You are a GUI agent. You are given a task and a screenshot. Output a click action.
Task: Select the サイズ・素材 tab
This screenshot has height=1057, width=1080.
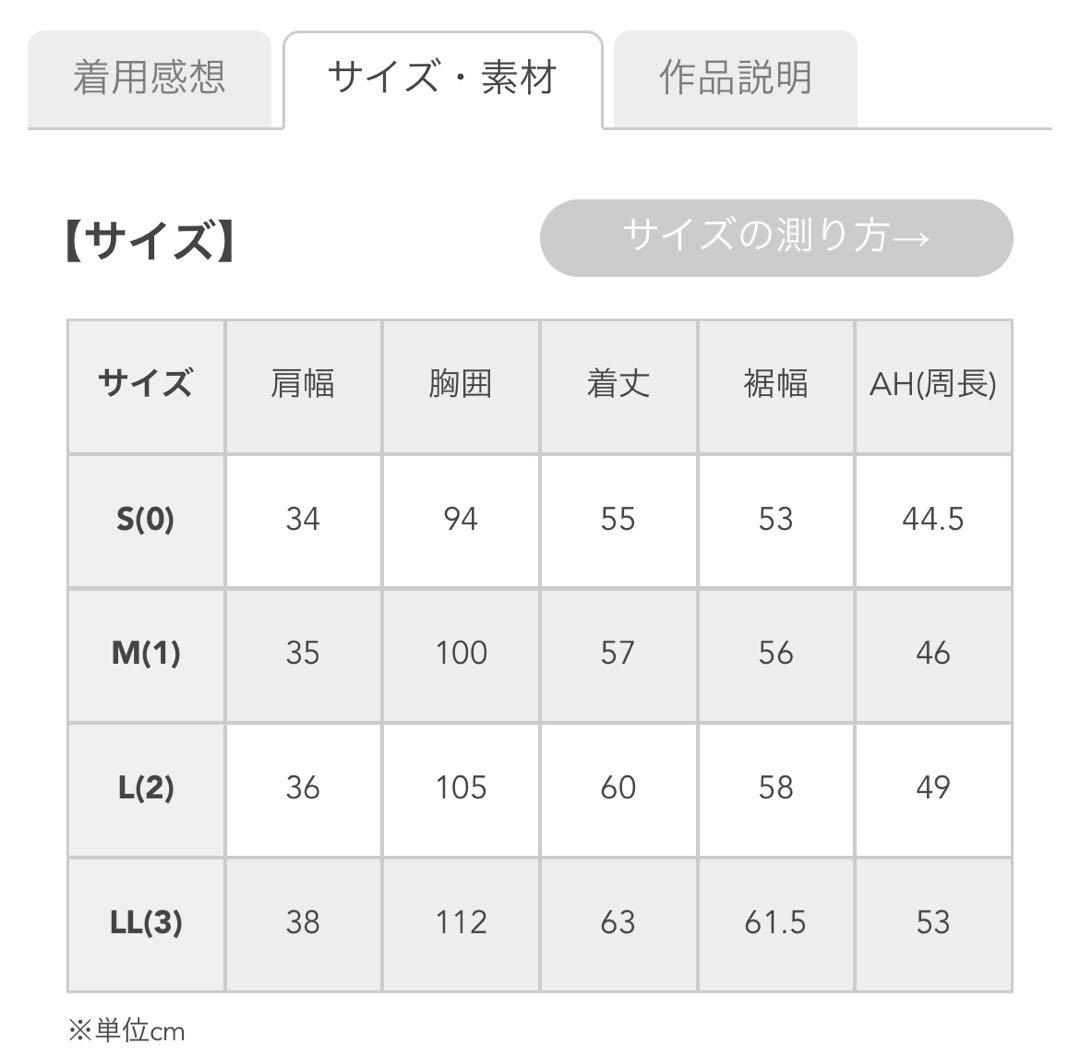[x=442, y=79]
